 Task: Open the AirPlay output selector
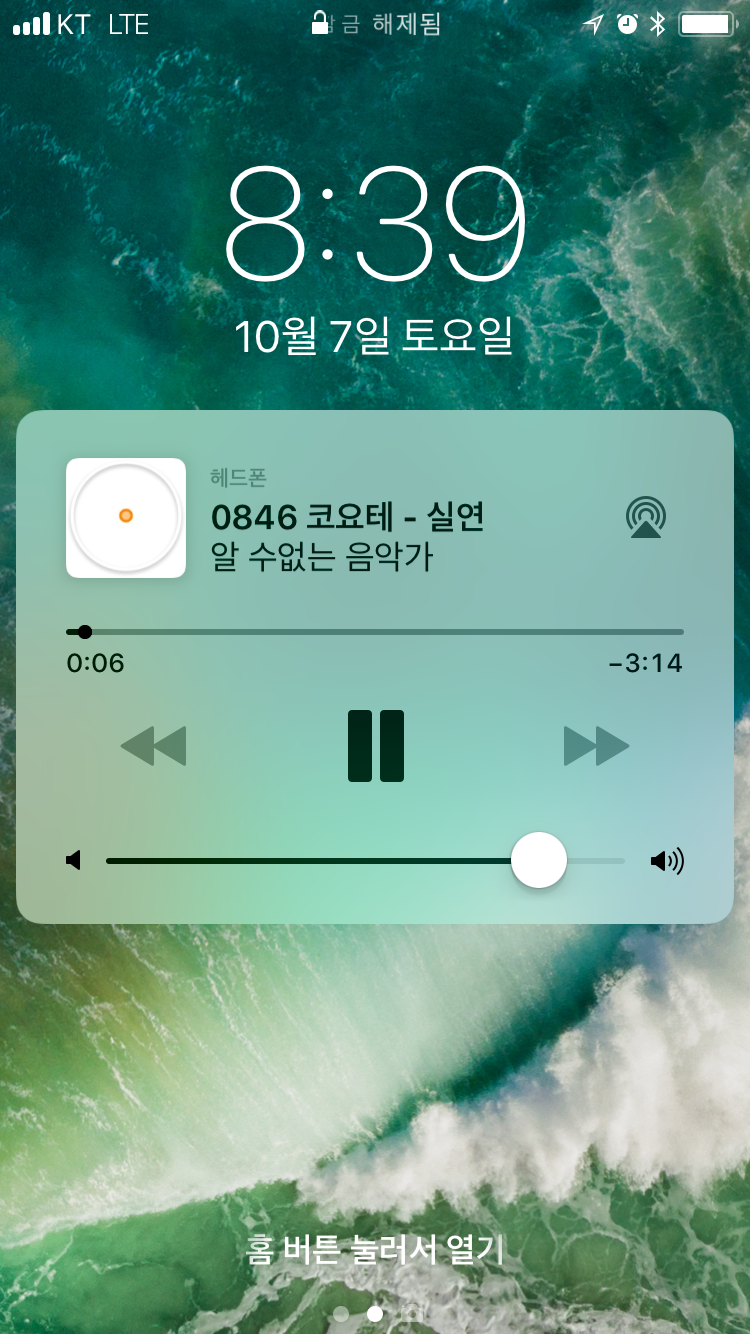pyautogui.click(x=646, y=518)
